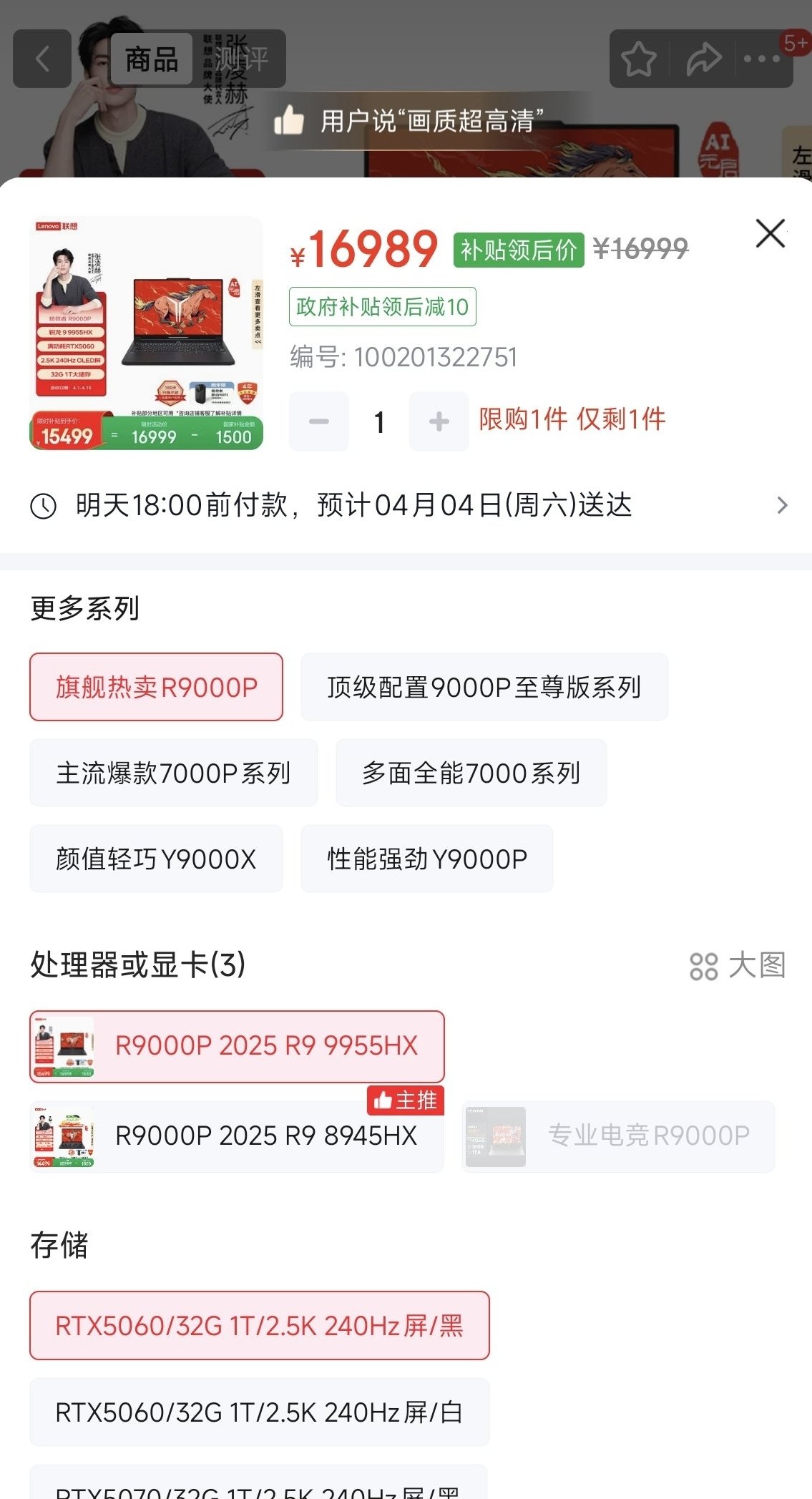Open the product thumbnail image
The width and height of the screenshot is (812, 1499).
click(147, 333)
